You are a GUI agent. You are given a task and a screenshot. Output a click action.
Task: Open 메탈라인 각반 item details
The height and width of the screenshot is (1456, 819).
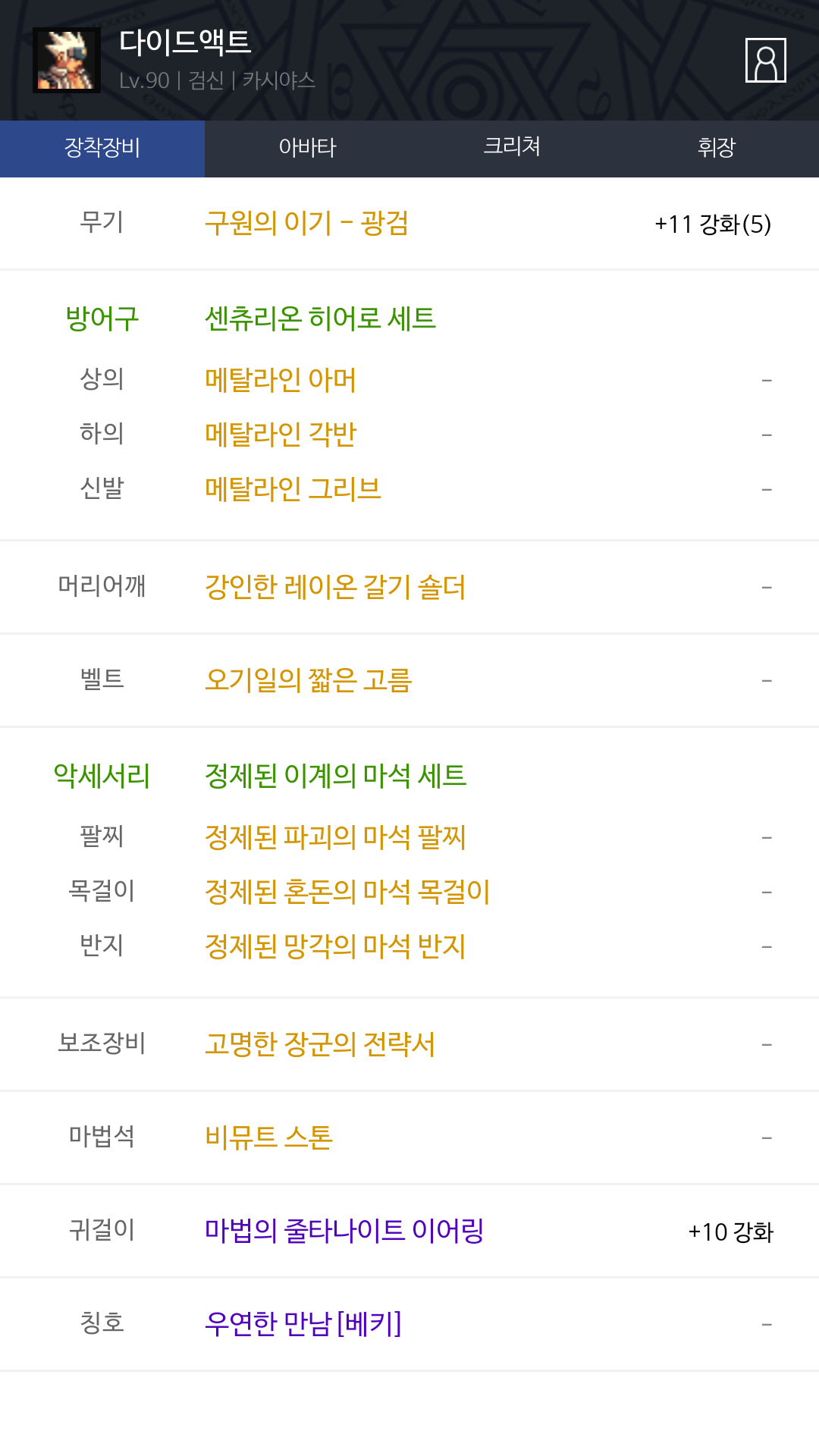(281, 434)
